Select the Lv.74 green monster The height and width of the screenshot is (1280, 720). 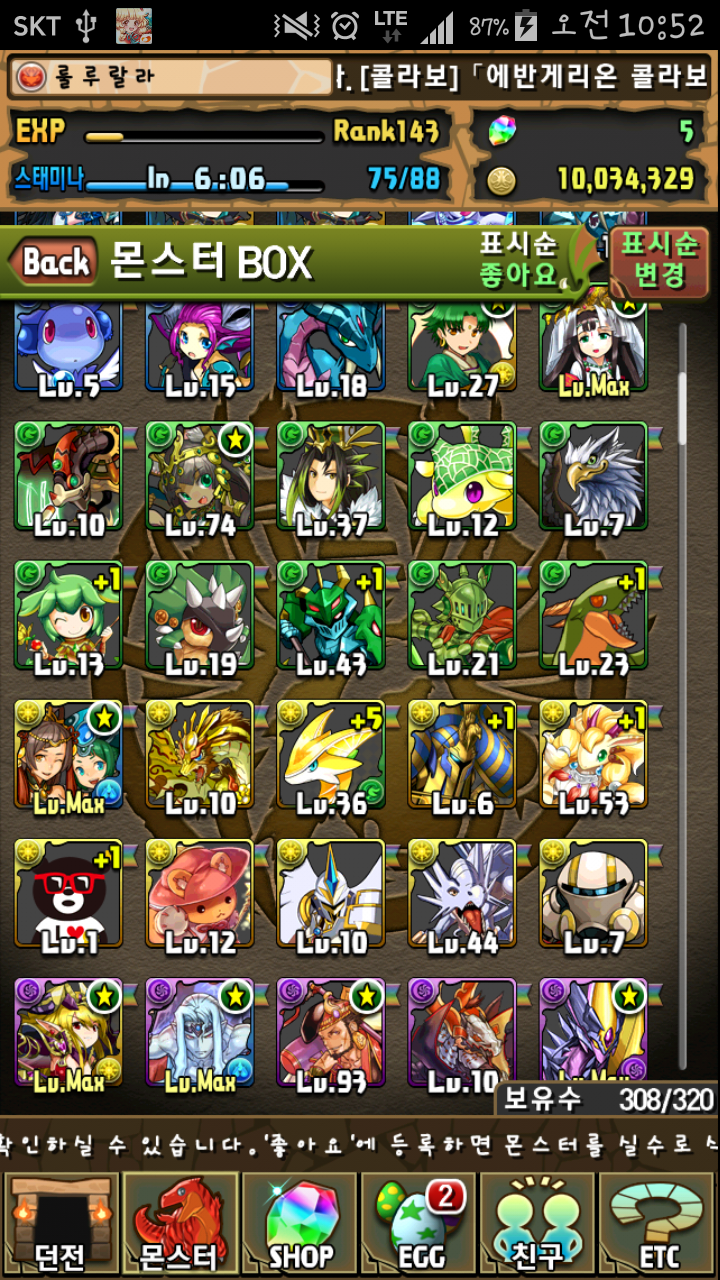[x=200, y=478]
